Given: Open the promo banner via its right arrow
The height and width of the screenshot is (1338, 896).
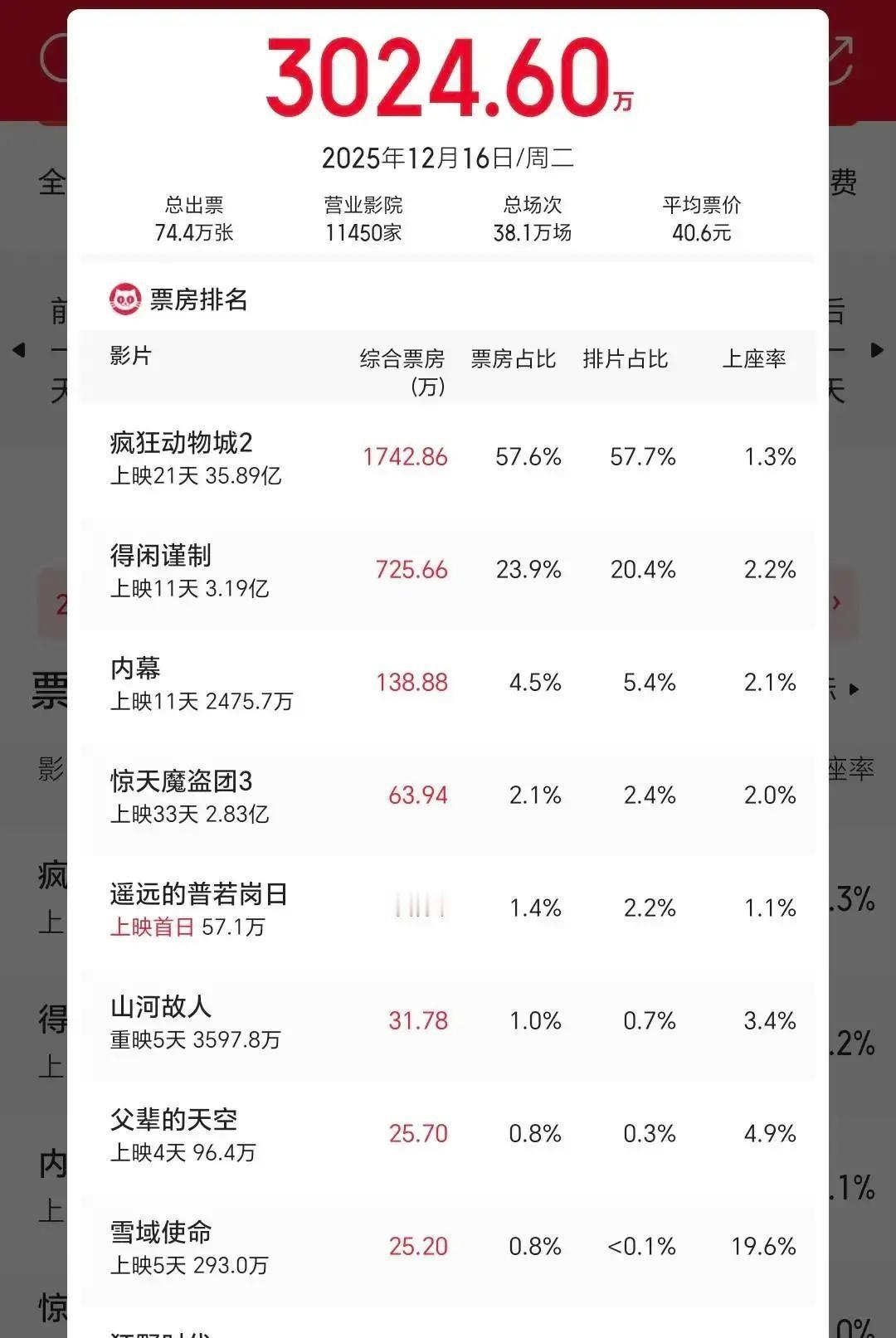Looking at the screenshot, I should [x=836, y=603].
